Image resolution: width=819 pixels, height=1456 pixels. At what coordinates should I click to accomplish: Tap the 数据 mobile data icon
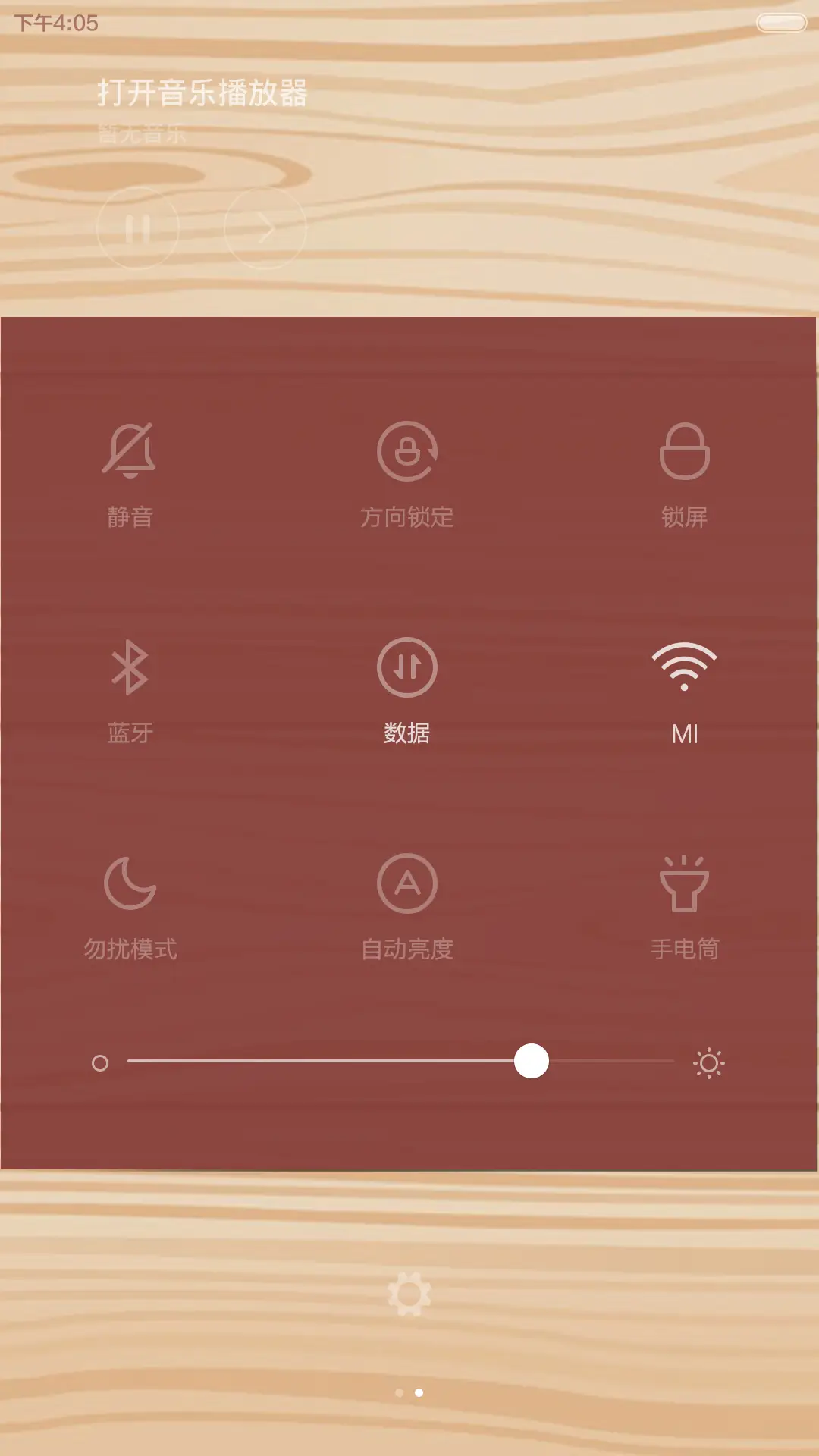pos(408,667)
